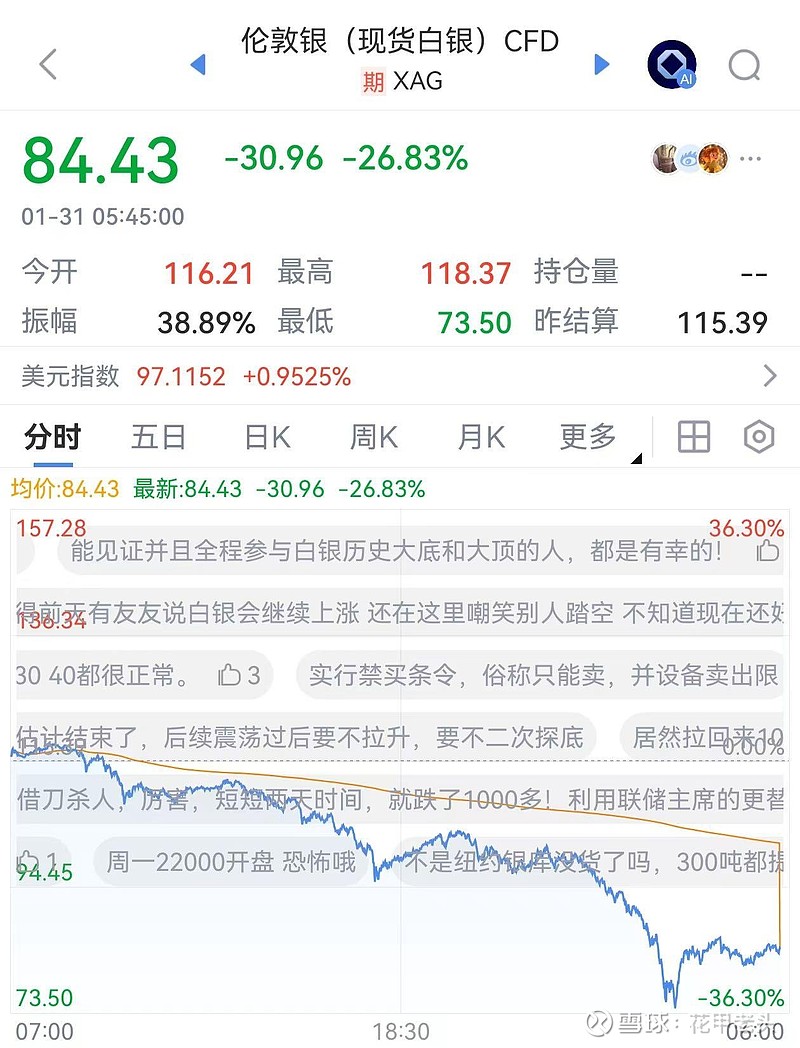This screenshot has width=800, height=1048.
Task: Show the 周K chart
Action: [x=374, y=438]
